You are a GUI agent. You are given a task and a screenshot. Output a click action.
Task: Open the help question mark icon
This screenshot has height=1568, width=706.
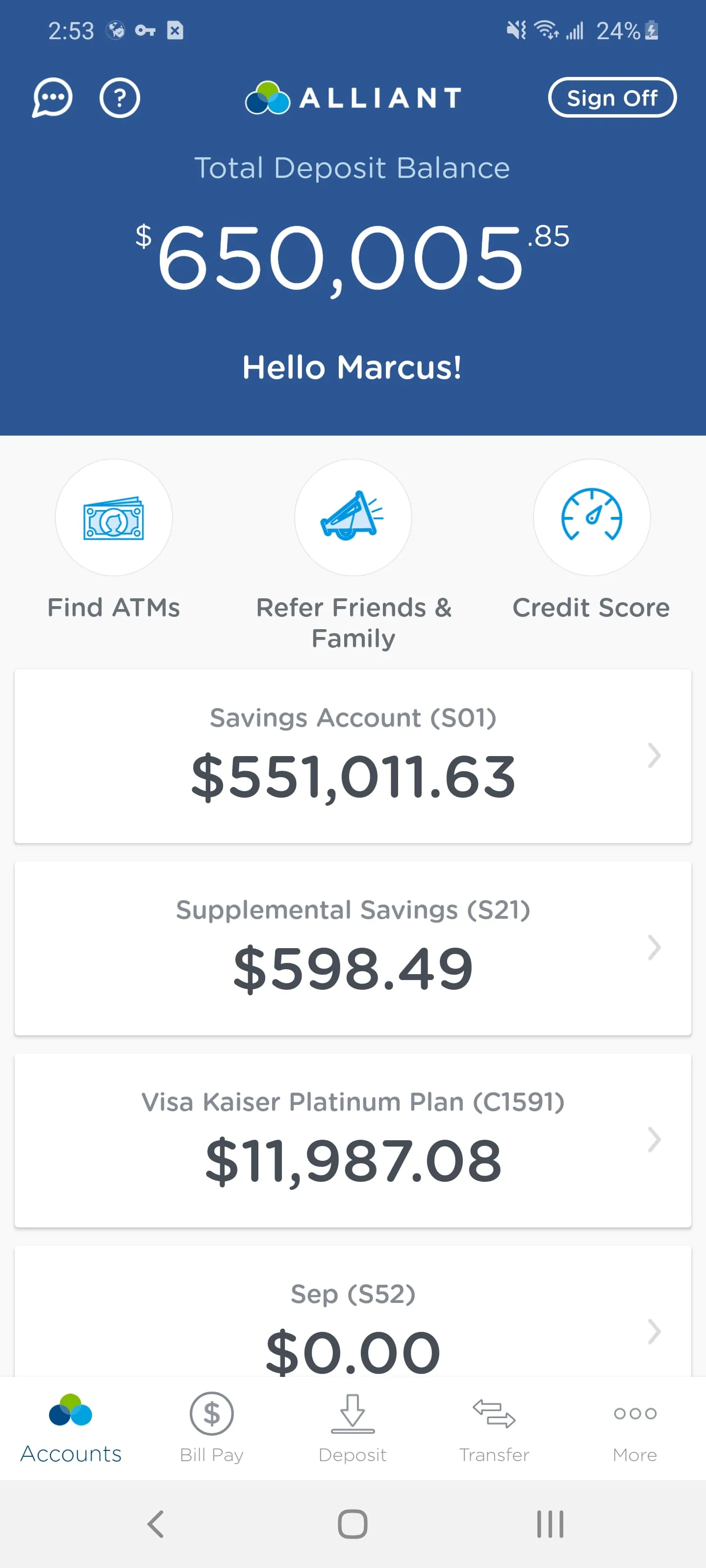(x=120, y=98)
